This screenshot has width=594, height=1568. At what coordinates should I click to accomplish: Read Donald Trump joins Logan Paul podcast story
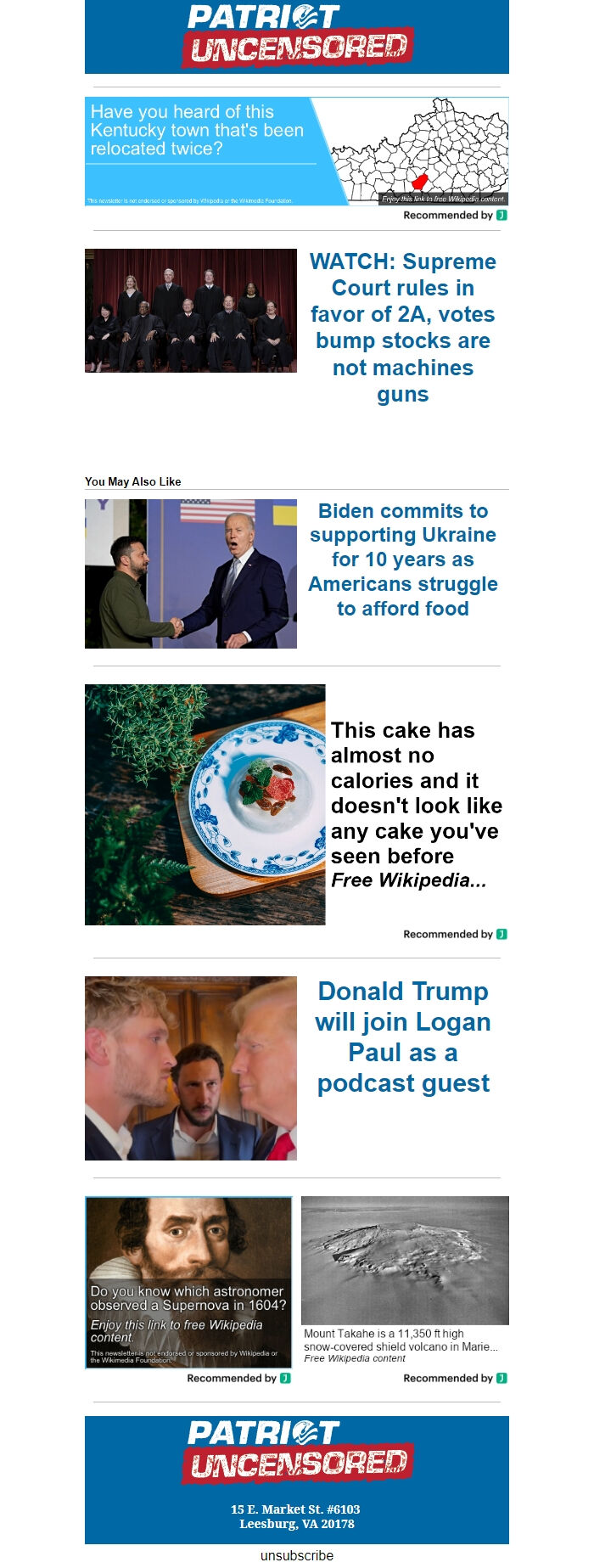coord(402,1037)
